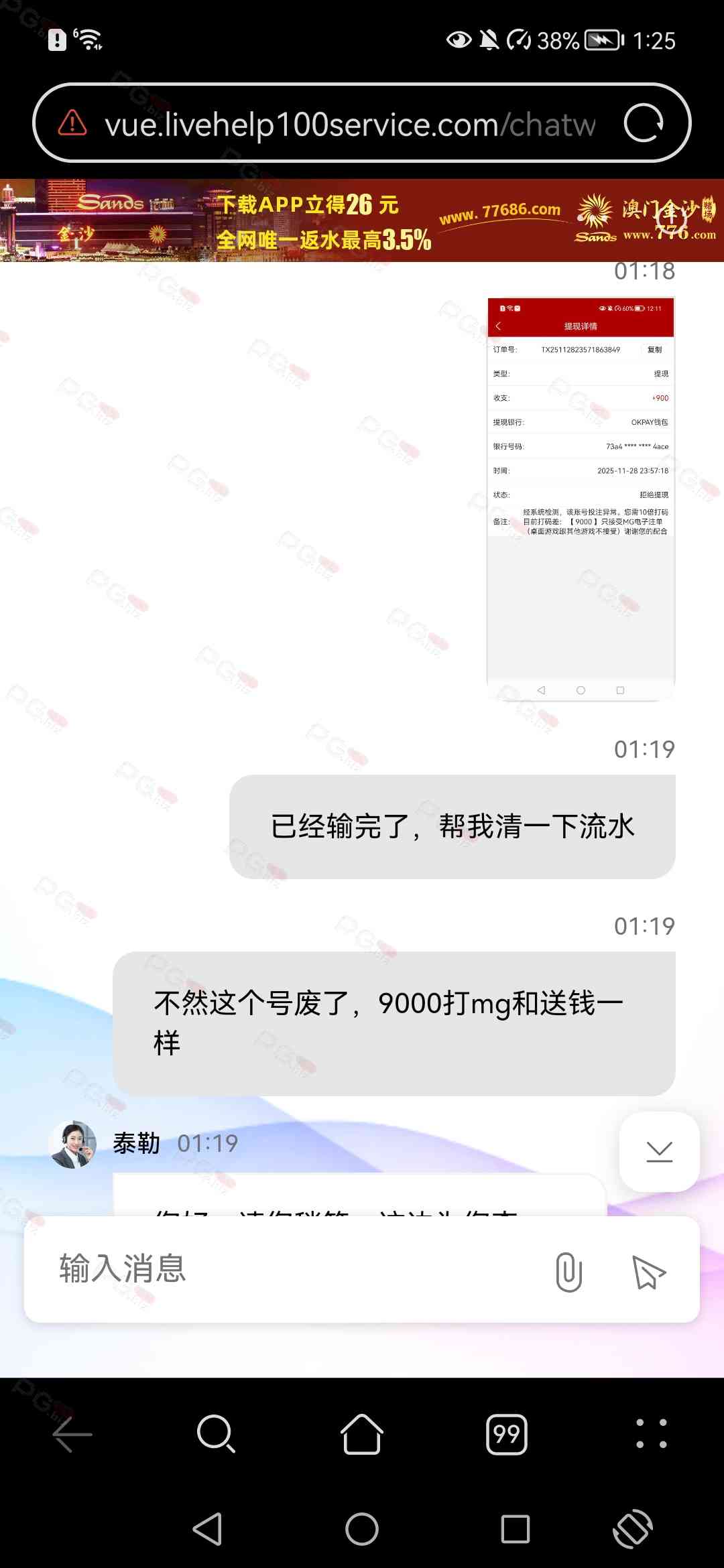Open the 99 tabs switcher
724x1568 pixels.
point(507,1435)
